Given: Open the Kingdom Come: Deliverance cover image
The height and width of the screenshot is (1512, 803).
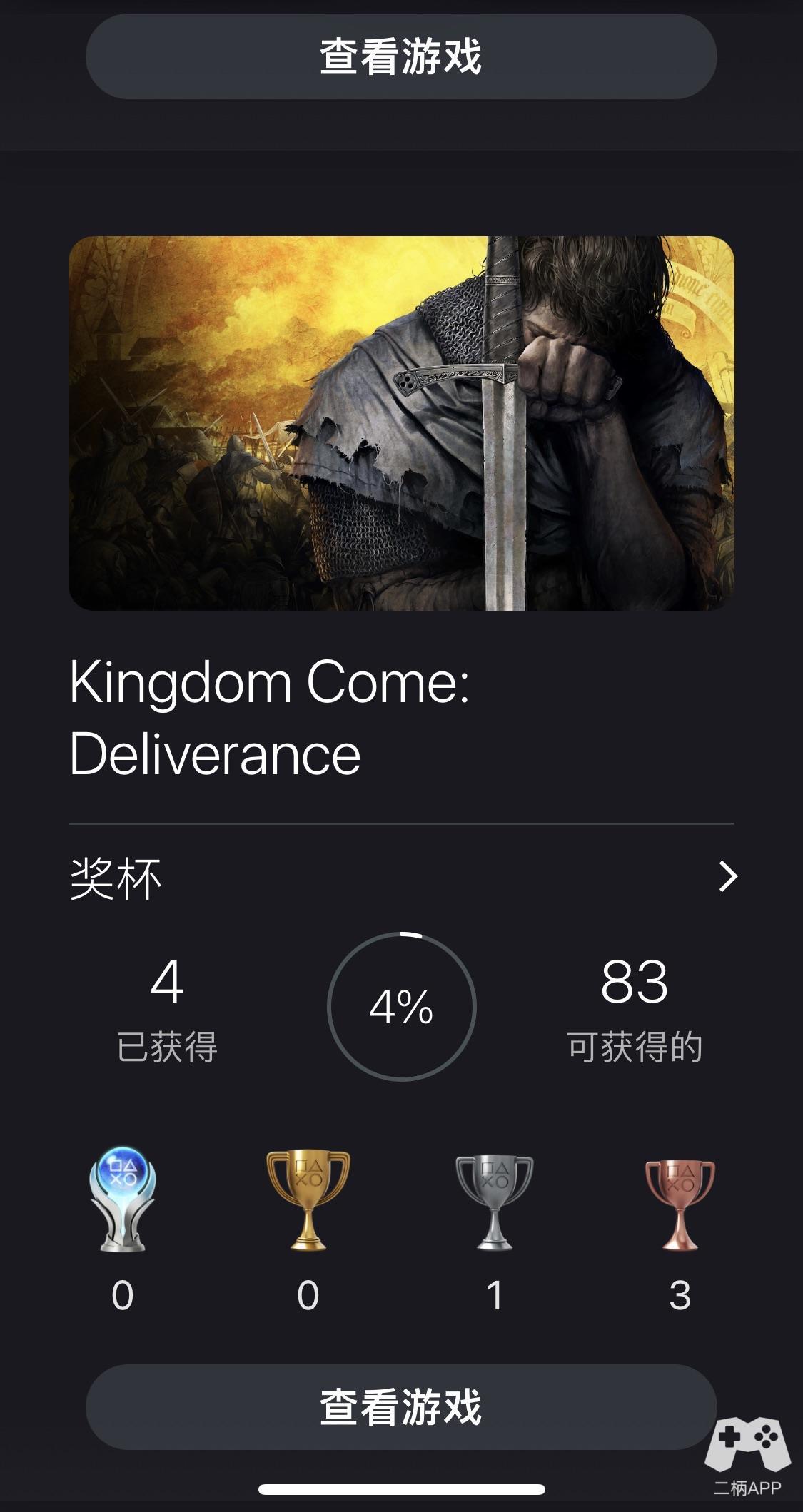Looking at the screenshot, I should [401, 422].
